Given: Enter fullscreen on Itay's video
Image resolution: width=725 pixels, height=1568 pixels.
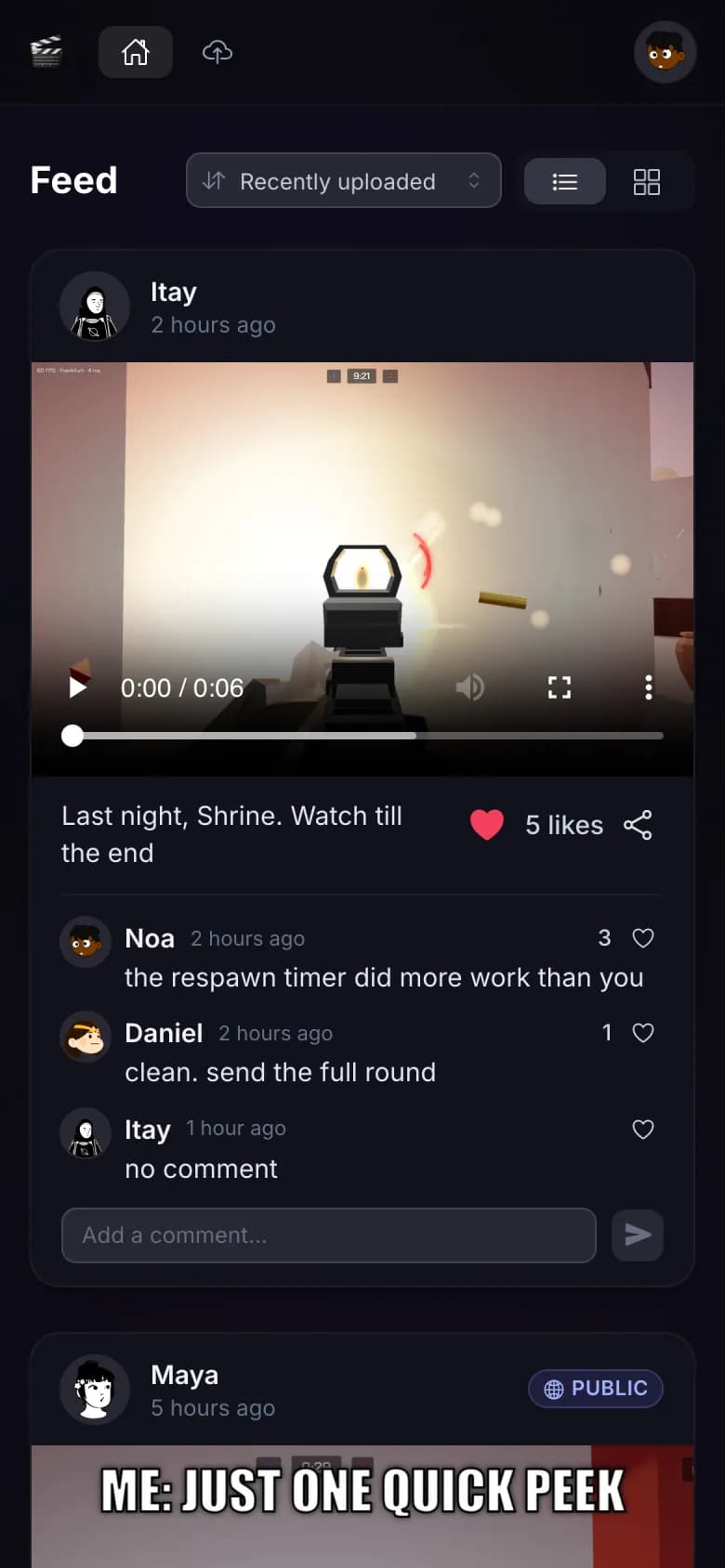Looking at the screenshot, I should [x=560, y=687].
